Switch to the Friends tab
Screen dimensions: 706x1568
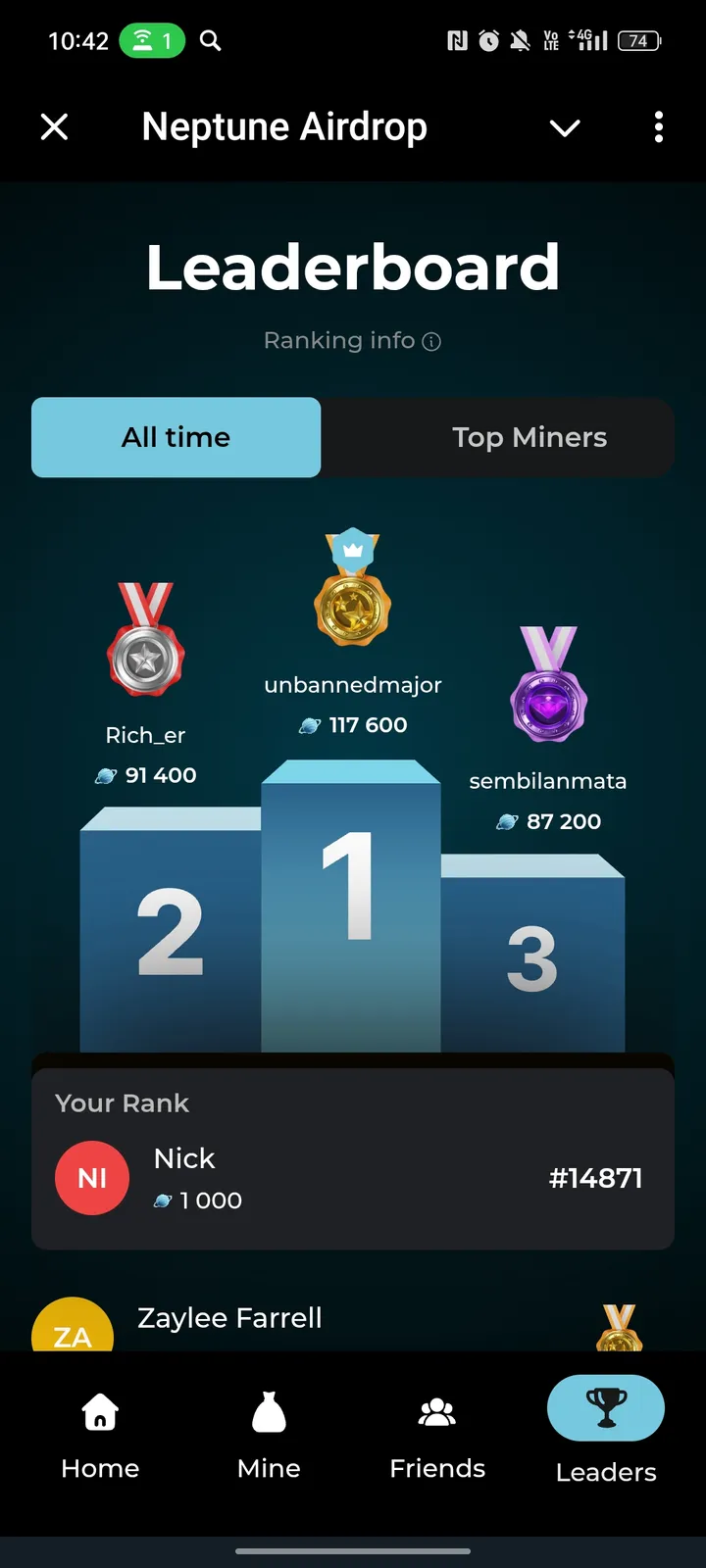tap(437, 1436)
